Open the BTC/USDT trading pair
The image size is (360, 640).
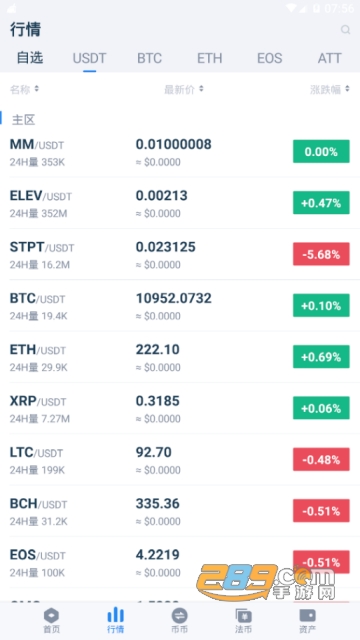[180, 306]
